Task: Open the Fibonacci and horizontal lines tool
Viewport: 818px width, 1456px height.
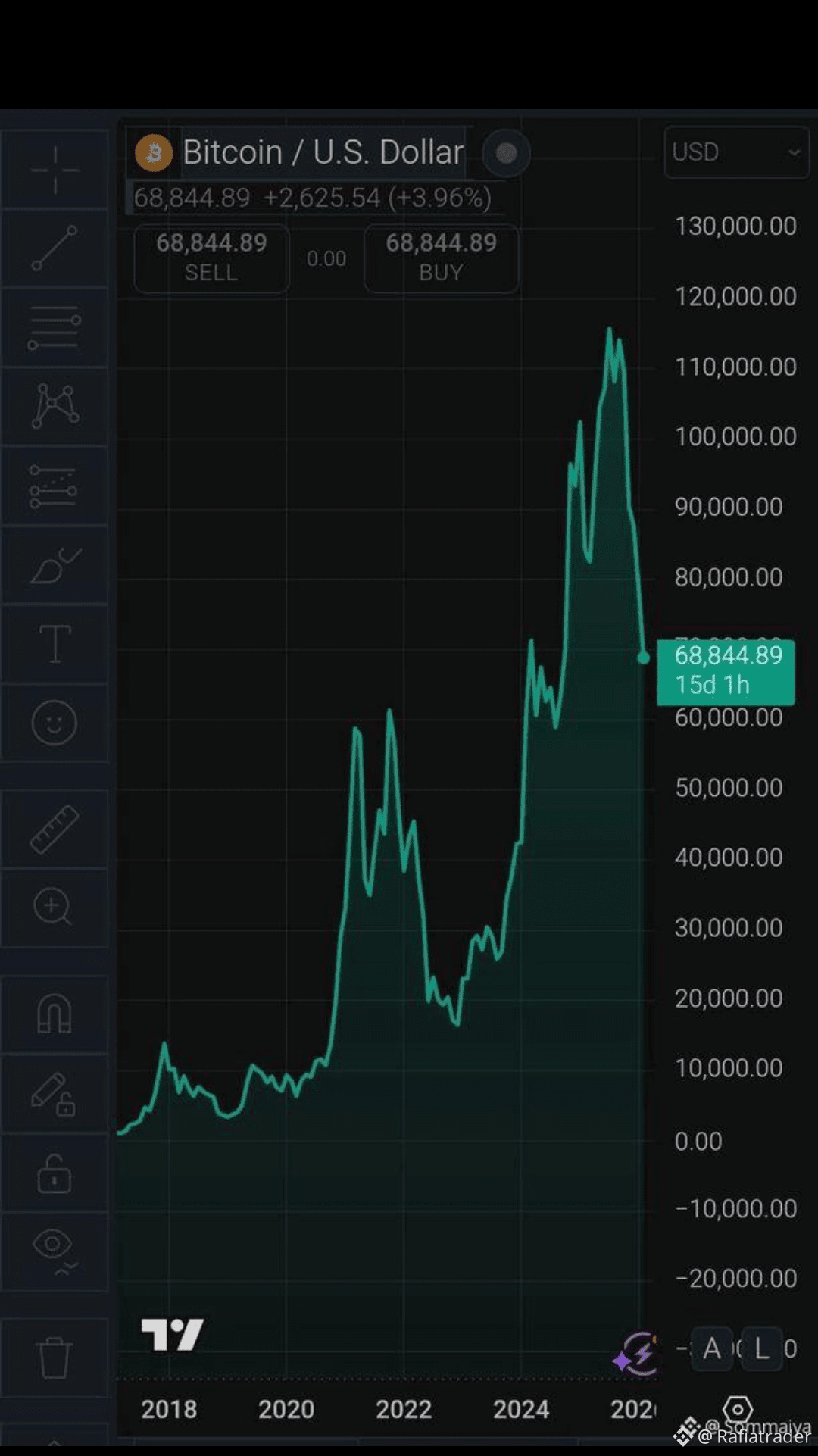Action: [x=55, y=329]
